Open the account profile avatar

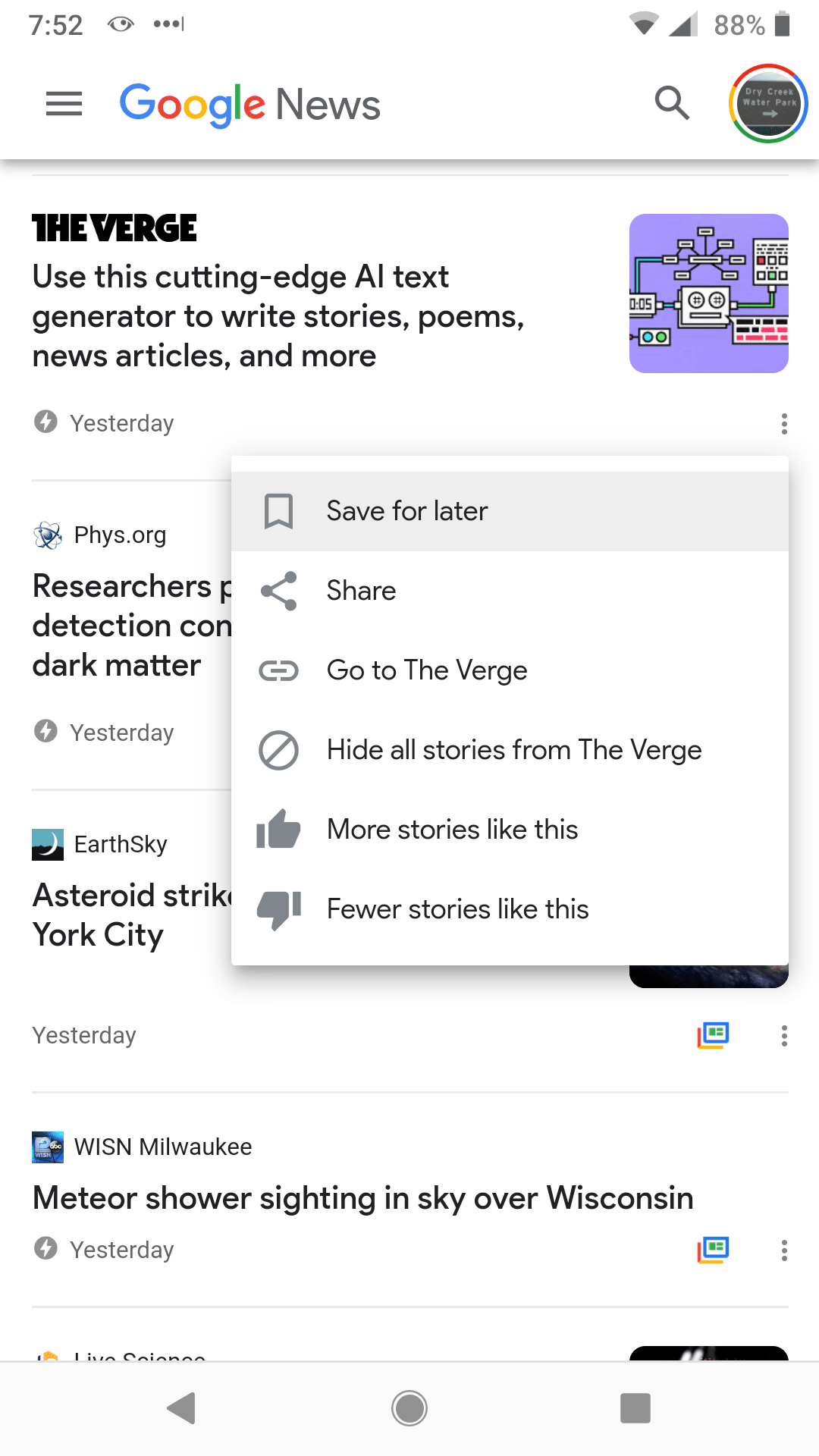(768, 104)
